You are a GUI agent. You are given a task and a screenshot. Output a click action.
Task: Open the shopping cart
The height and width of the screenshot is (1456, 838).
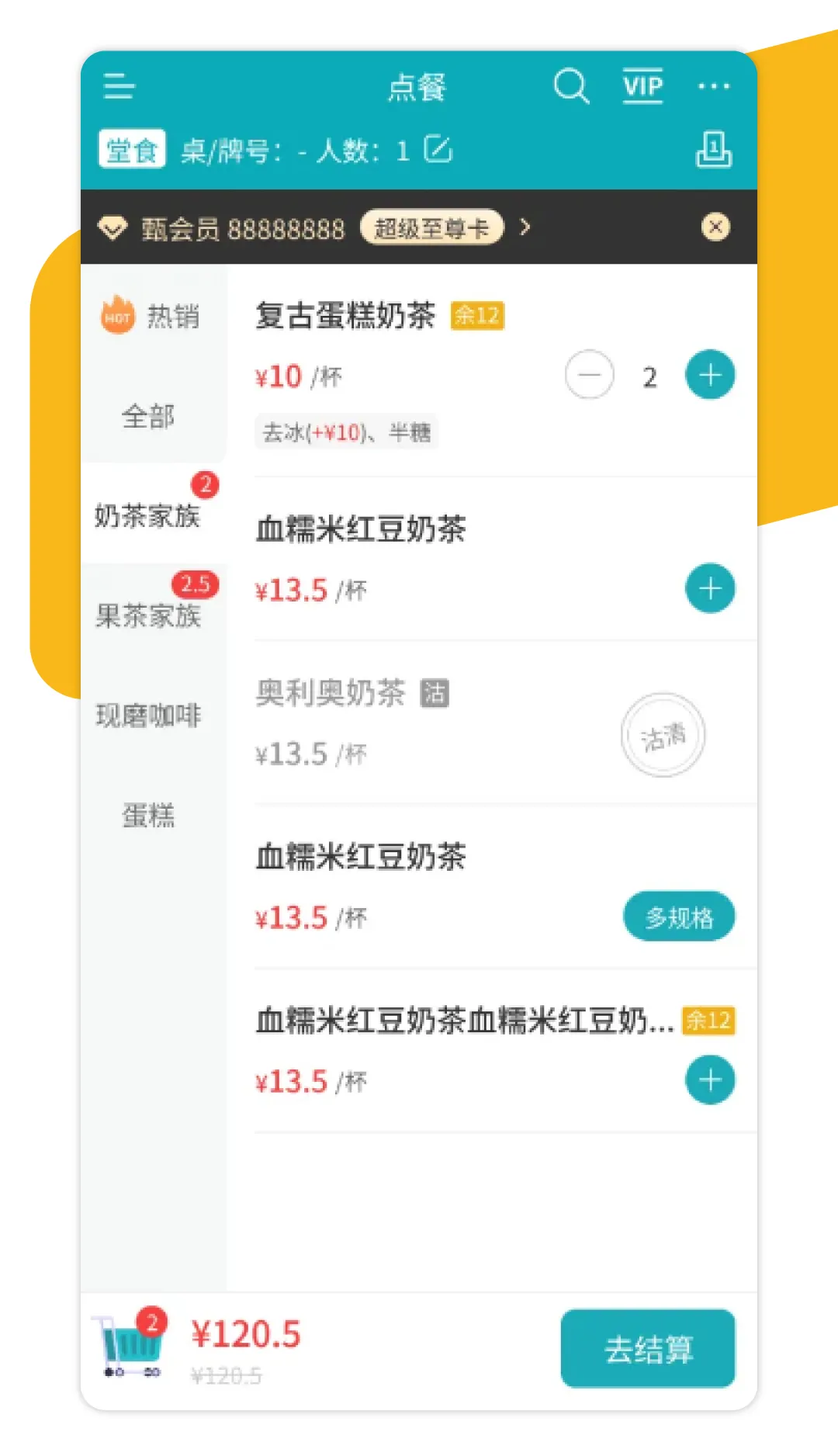(x=128, y=1345)
